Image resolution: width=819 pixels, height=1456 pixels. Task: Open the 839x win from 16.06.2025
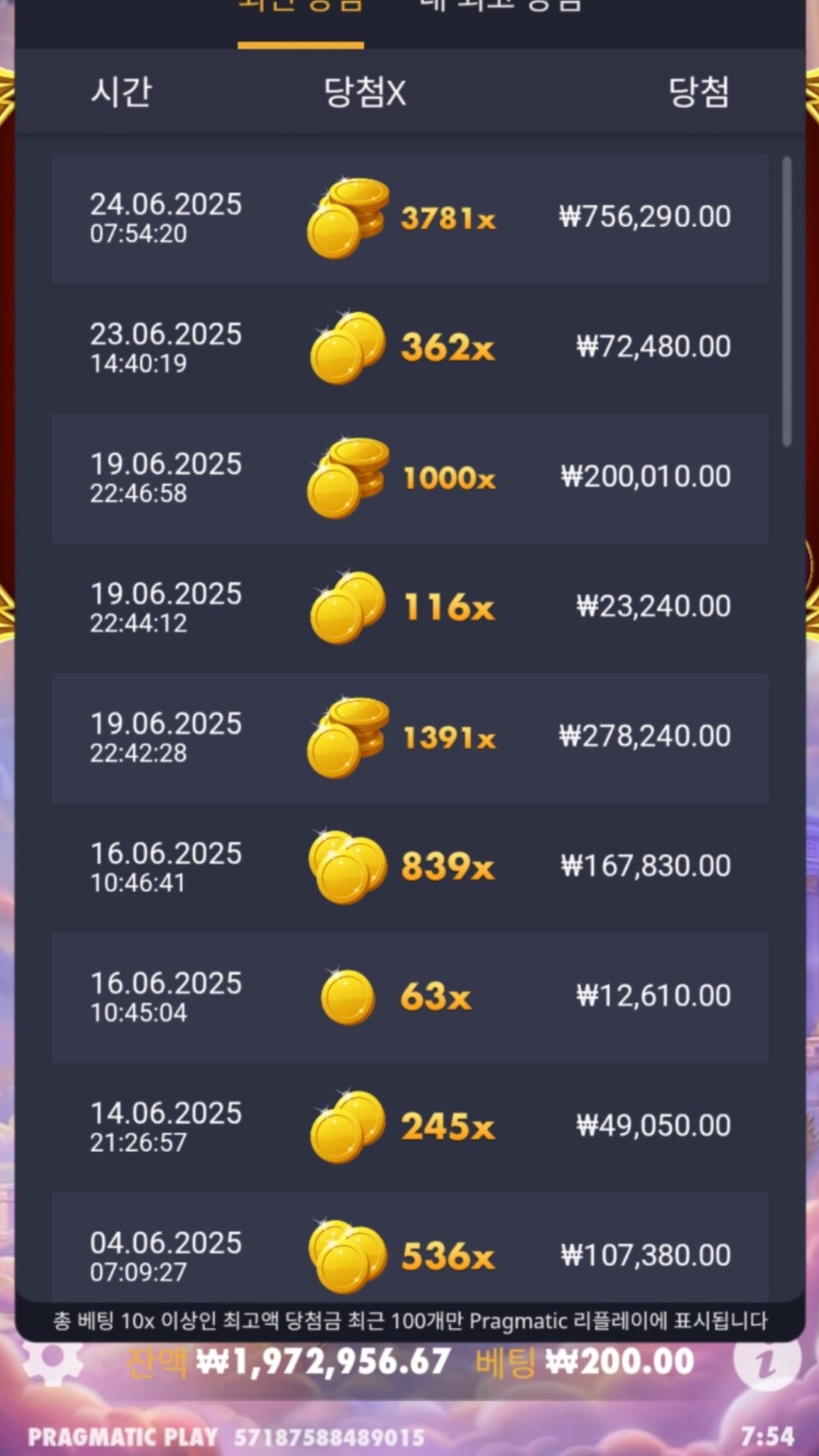[x=409, y=867]
